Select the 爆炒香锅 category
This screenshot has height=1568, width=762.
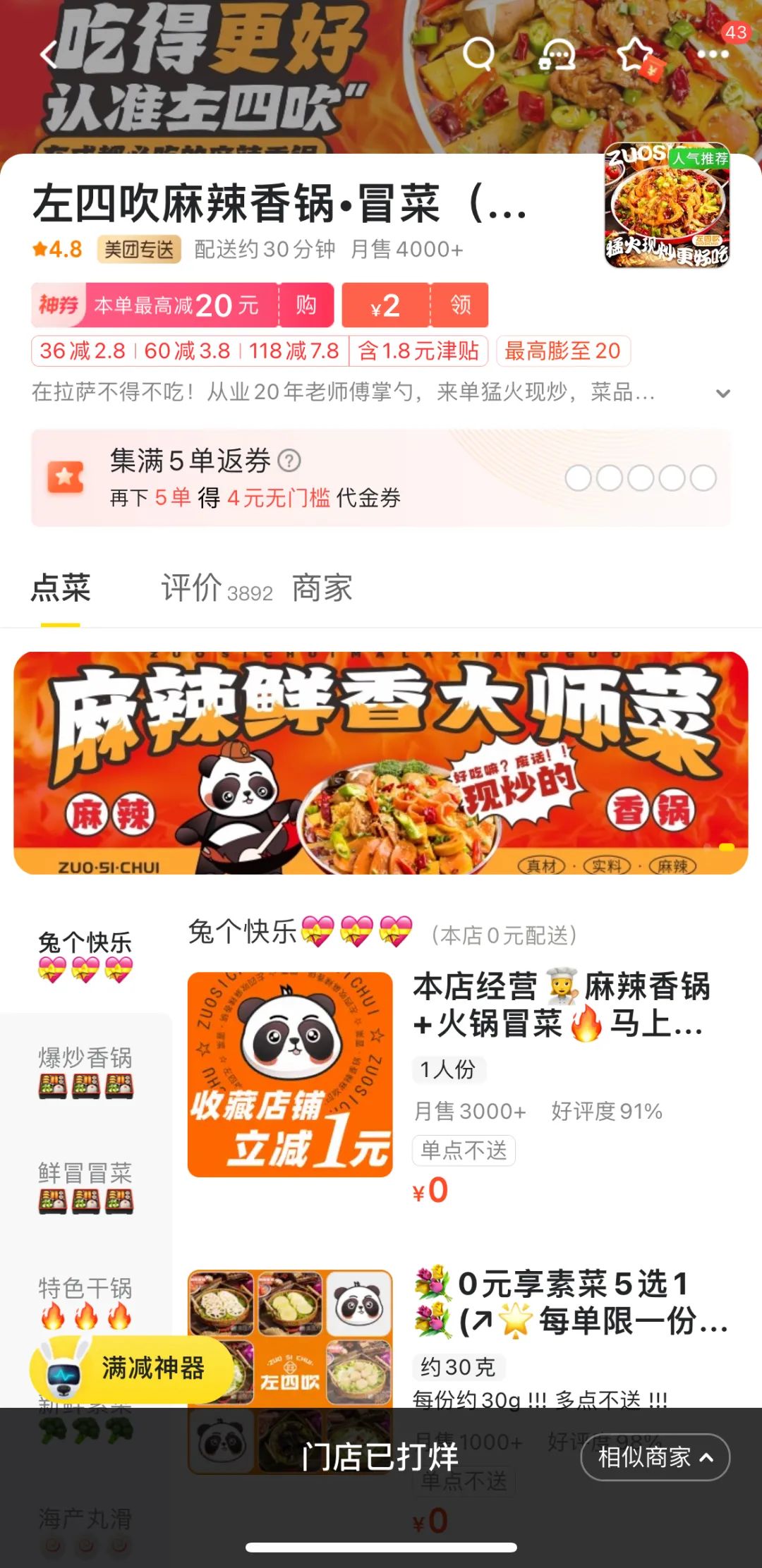(85, 1071)
